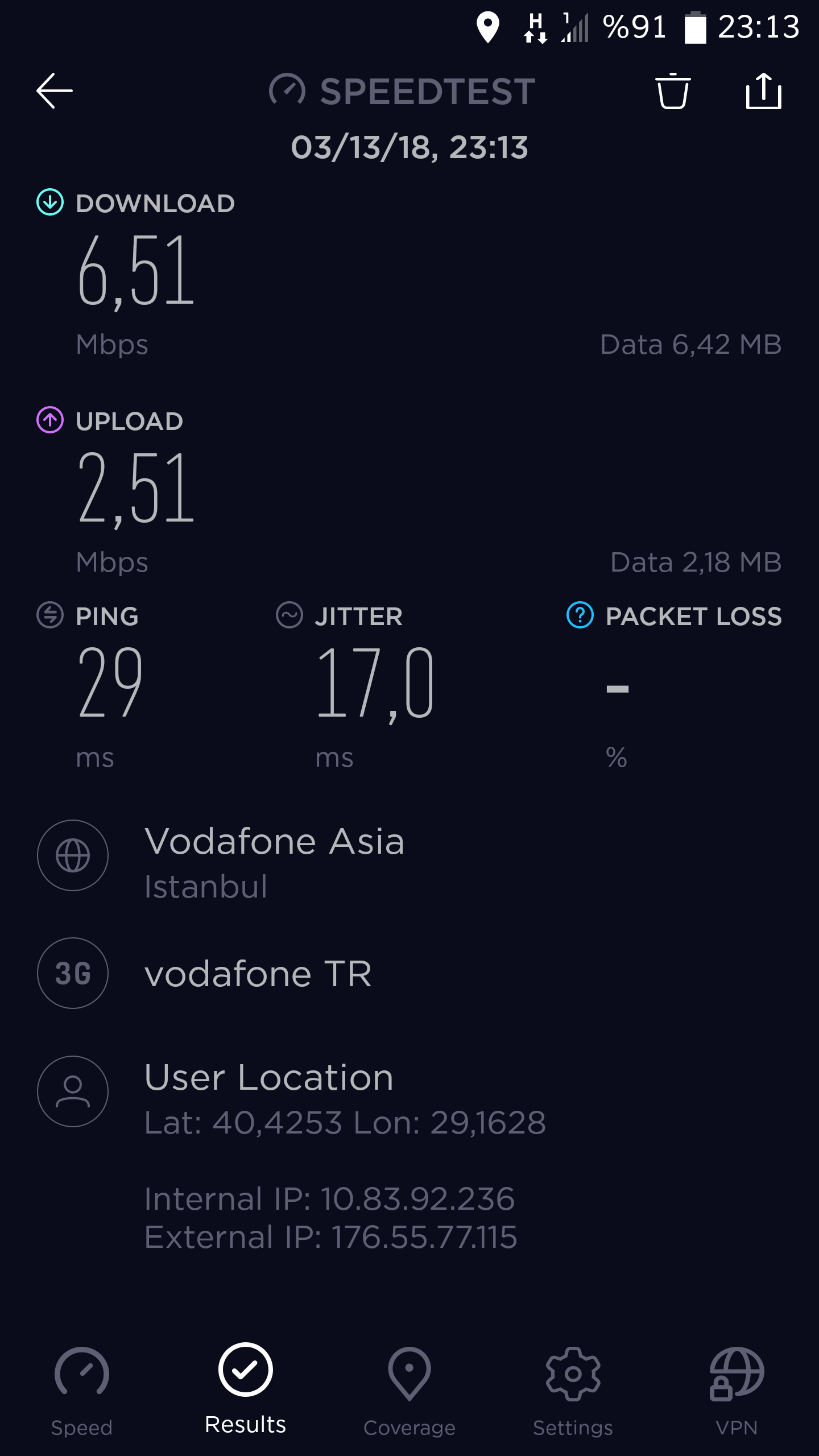Share this speed test result
The height and width of the screenshot is (1456, 819).
point(763,90)
